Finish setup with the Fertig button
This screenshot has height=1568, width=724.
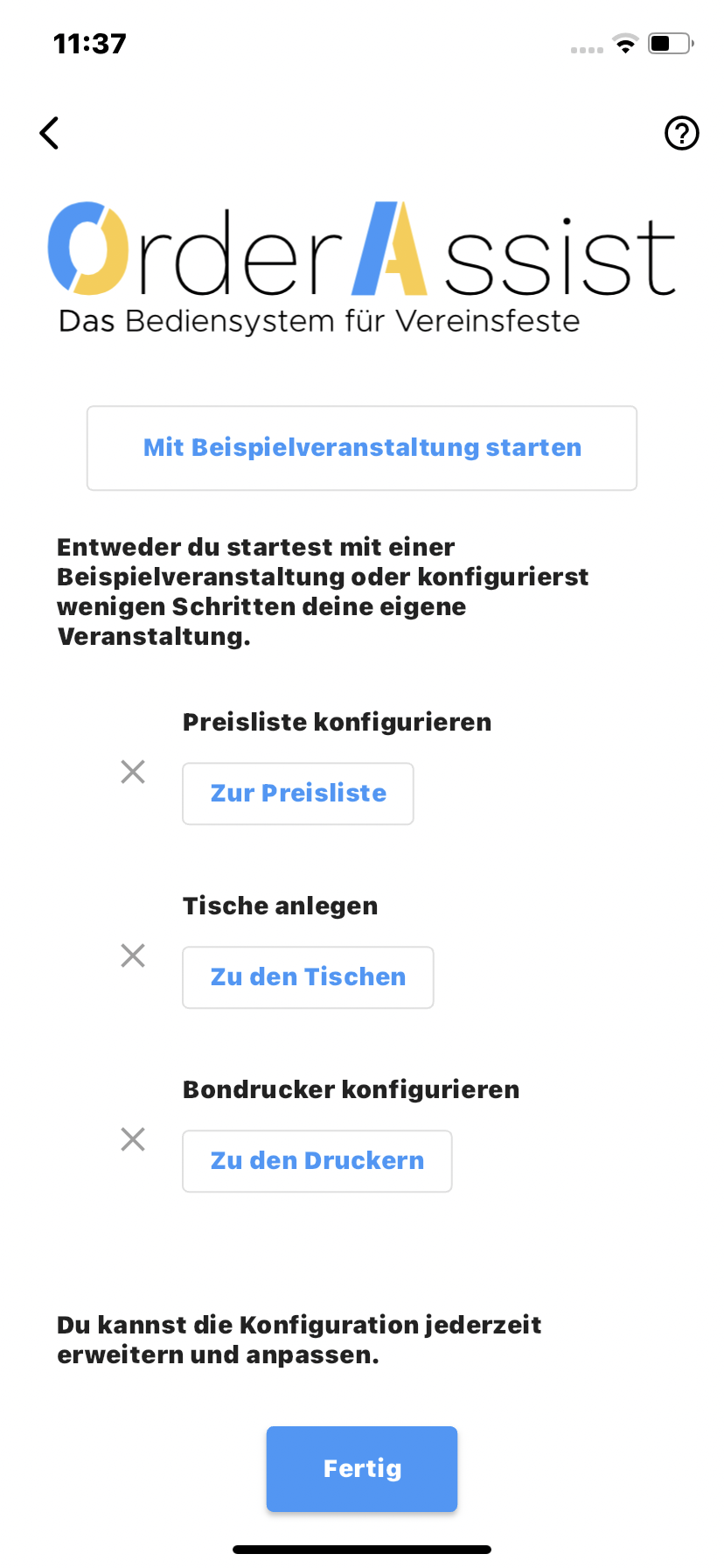(x=362, y=1469)
